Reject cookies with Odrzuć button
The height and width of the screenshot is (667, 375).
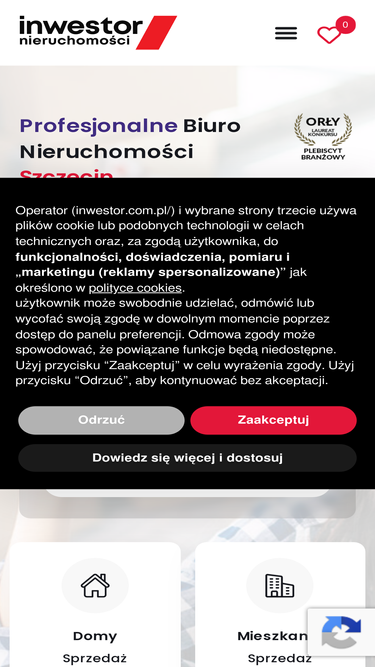pos(101,420)
